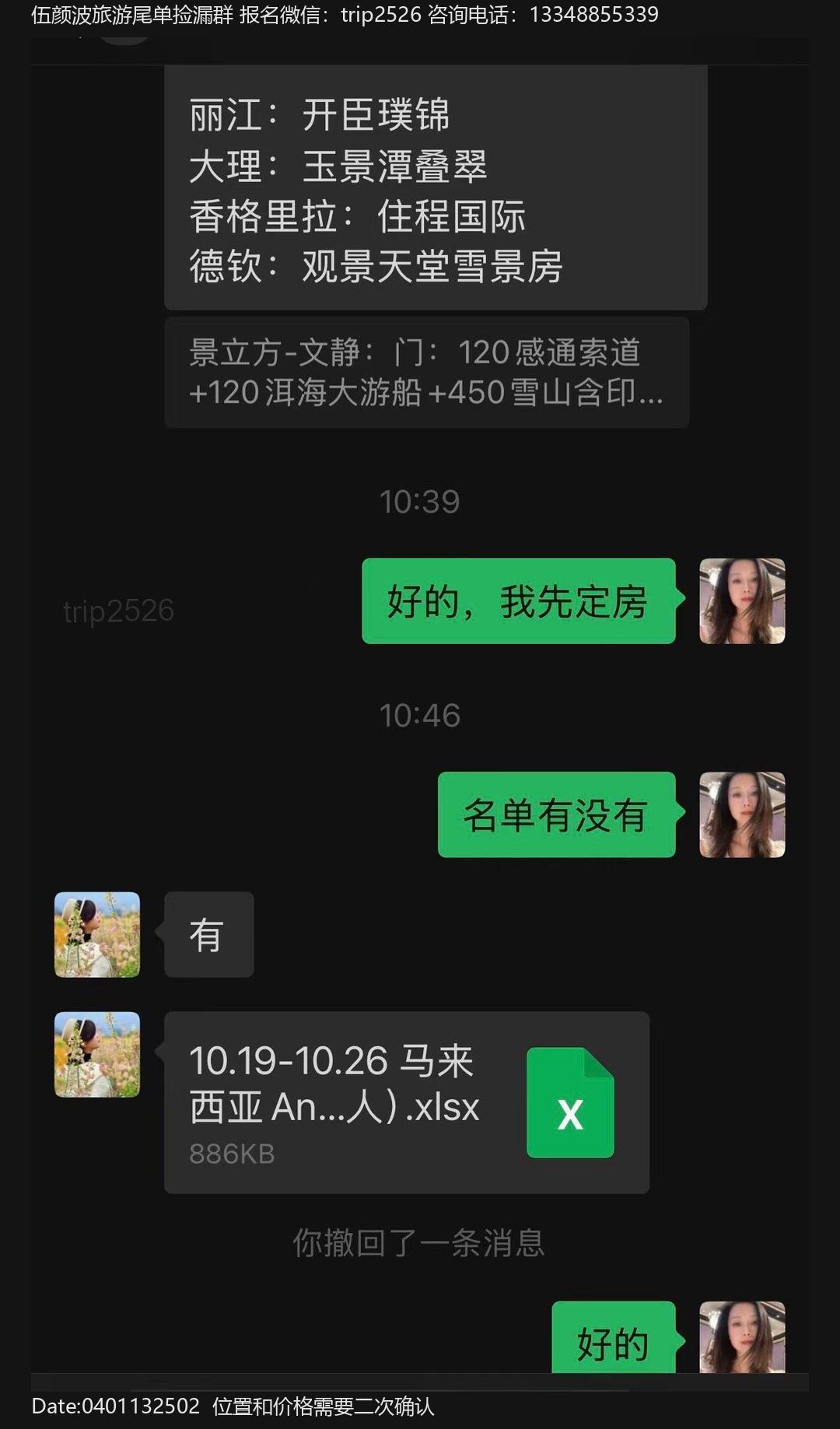Viewport: 840px width, 1429px height.
Task: Select the phone number 13348855339 in header
Action: 595,14
